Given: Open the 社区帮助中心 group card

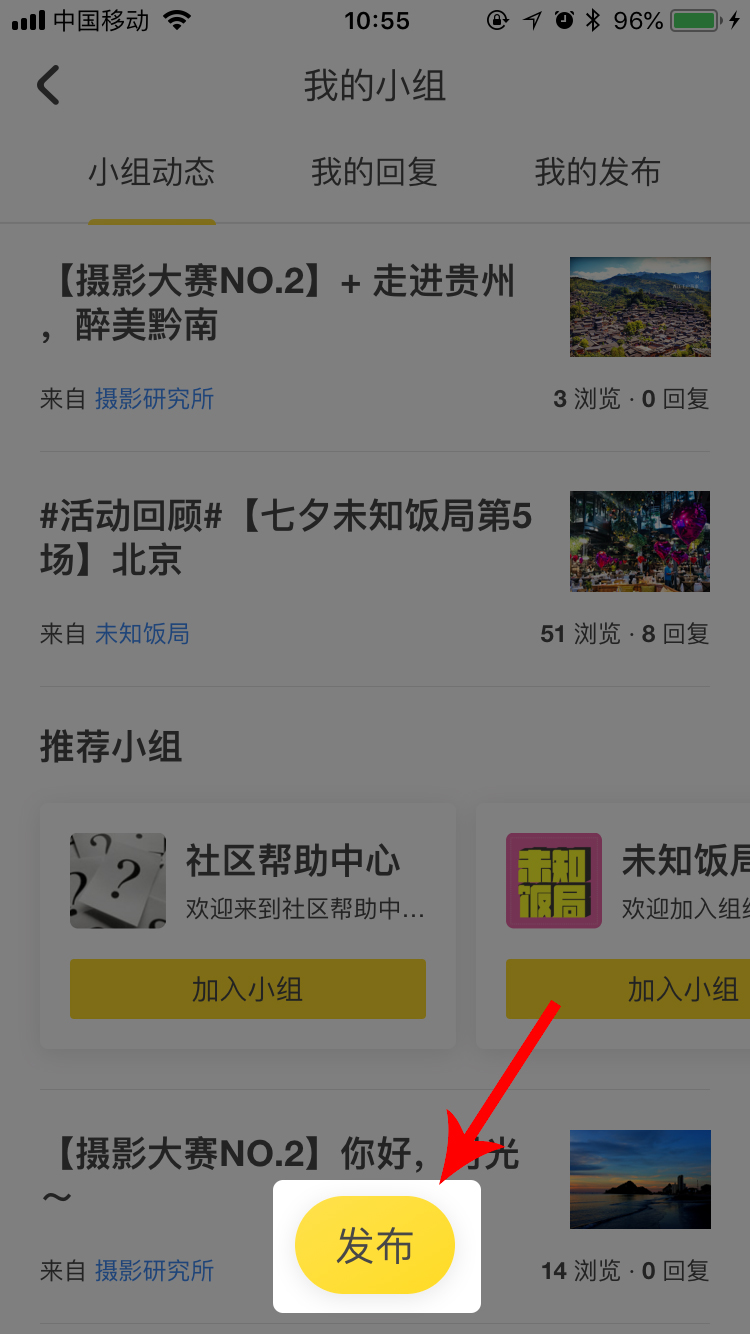Looking at the screenshot, I should point(292,862).
